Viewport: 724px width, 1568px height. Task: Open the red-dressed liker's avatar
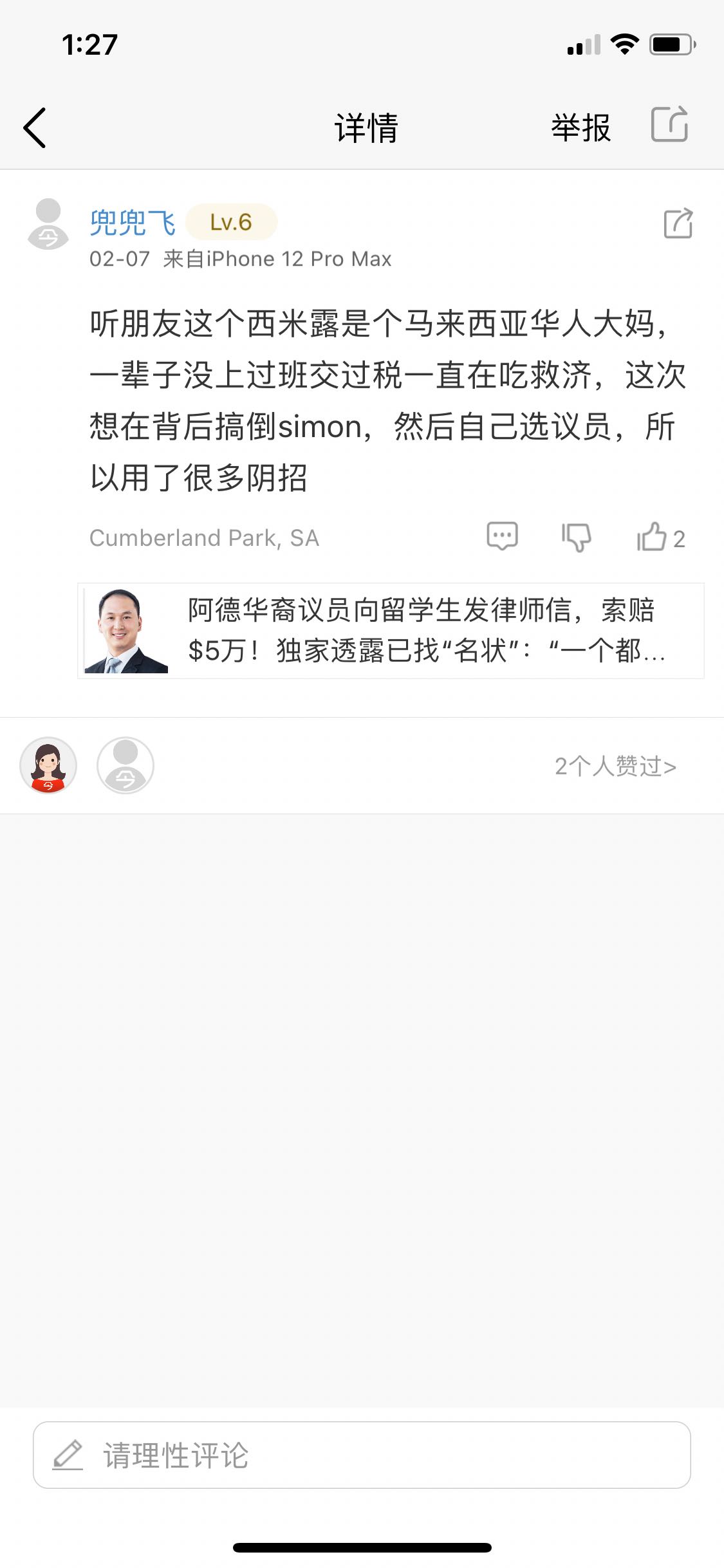coord(48,765)
